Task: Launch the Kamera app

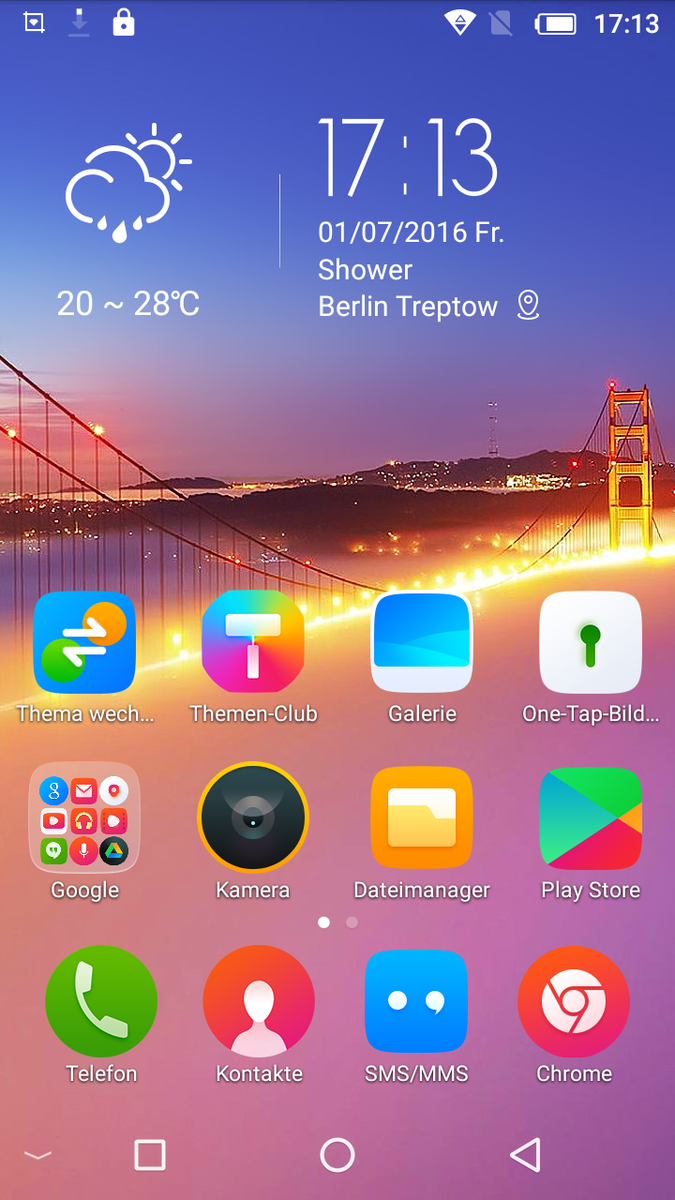Action: pyautogui.click(x=253, y=818)
